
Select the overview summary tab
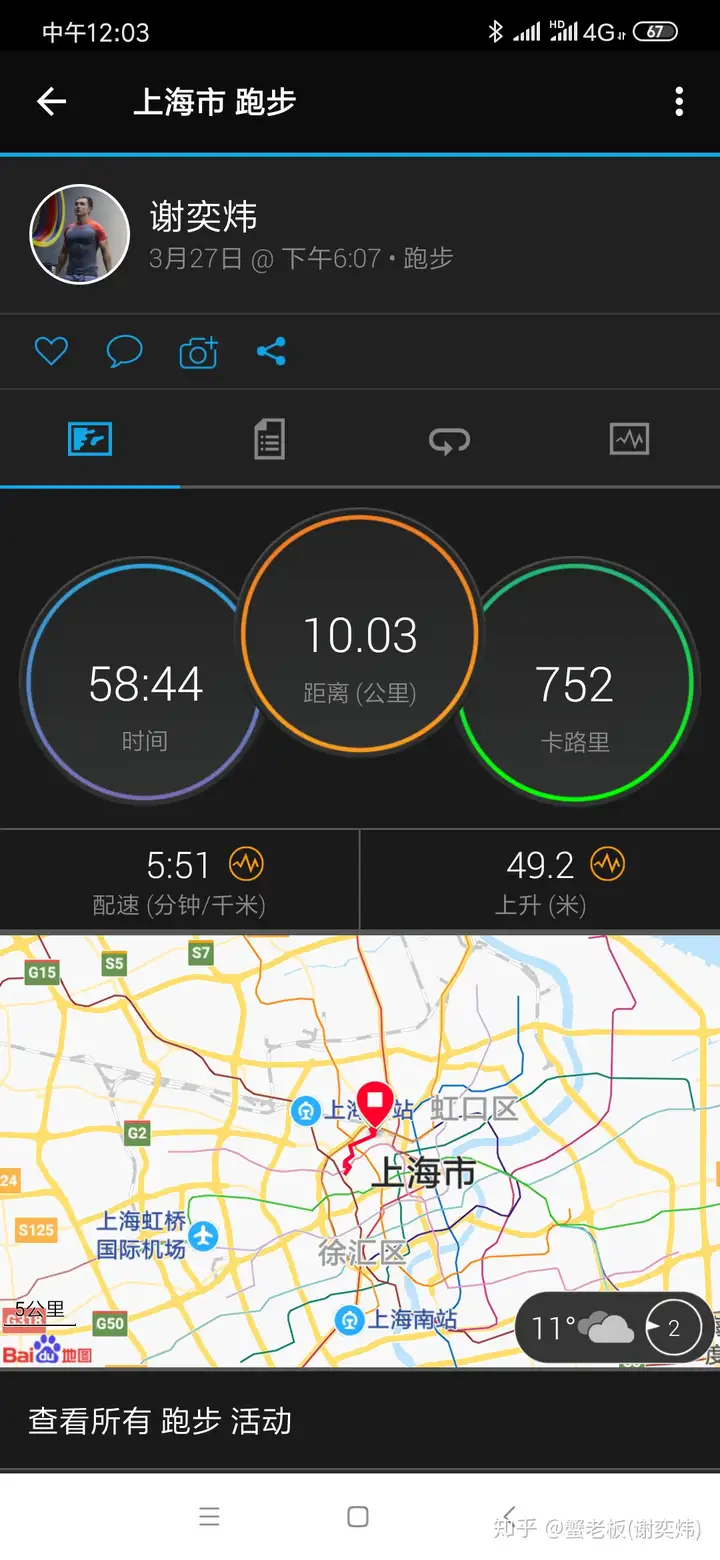tap(90, 439)
